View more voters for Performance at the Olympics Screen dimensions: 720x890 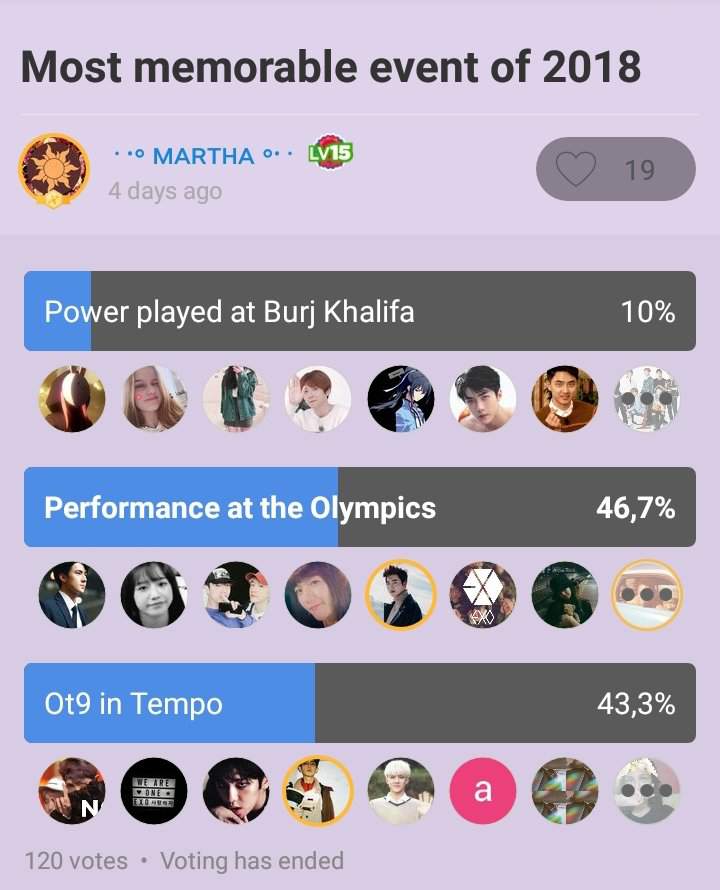click(647, 594)
